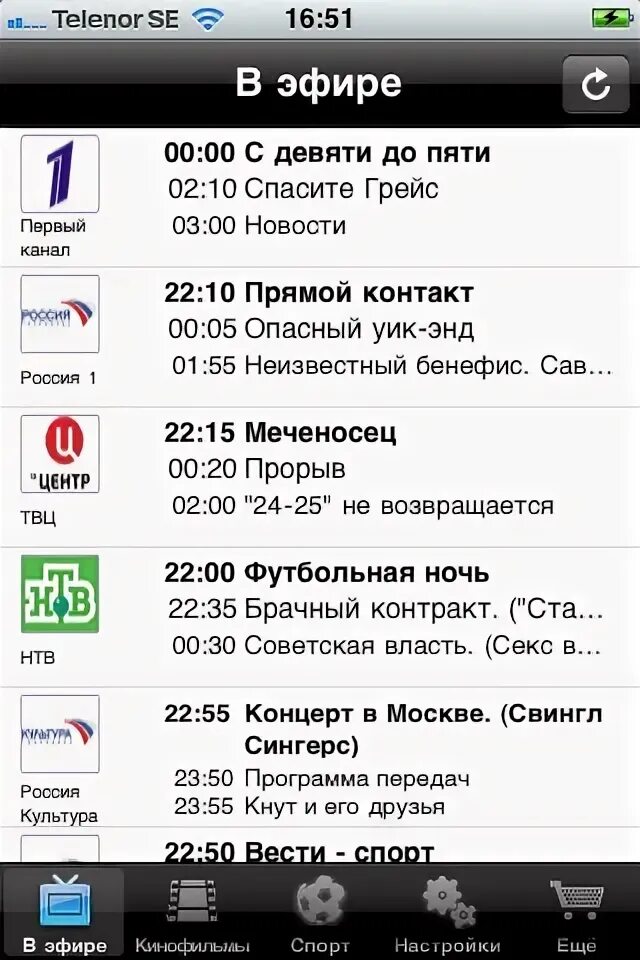640x960 pixels.
Task: Open the Россия 1 channel row
Action: point(320,336)
